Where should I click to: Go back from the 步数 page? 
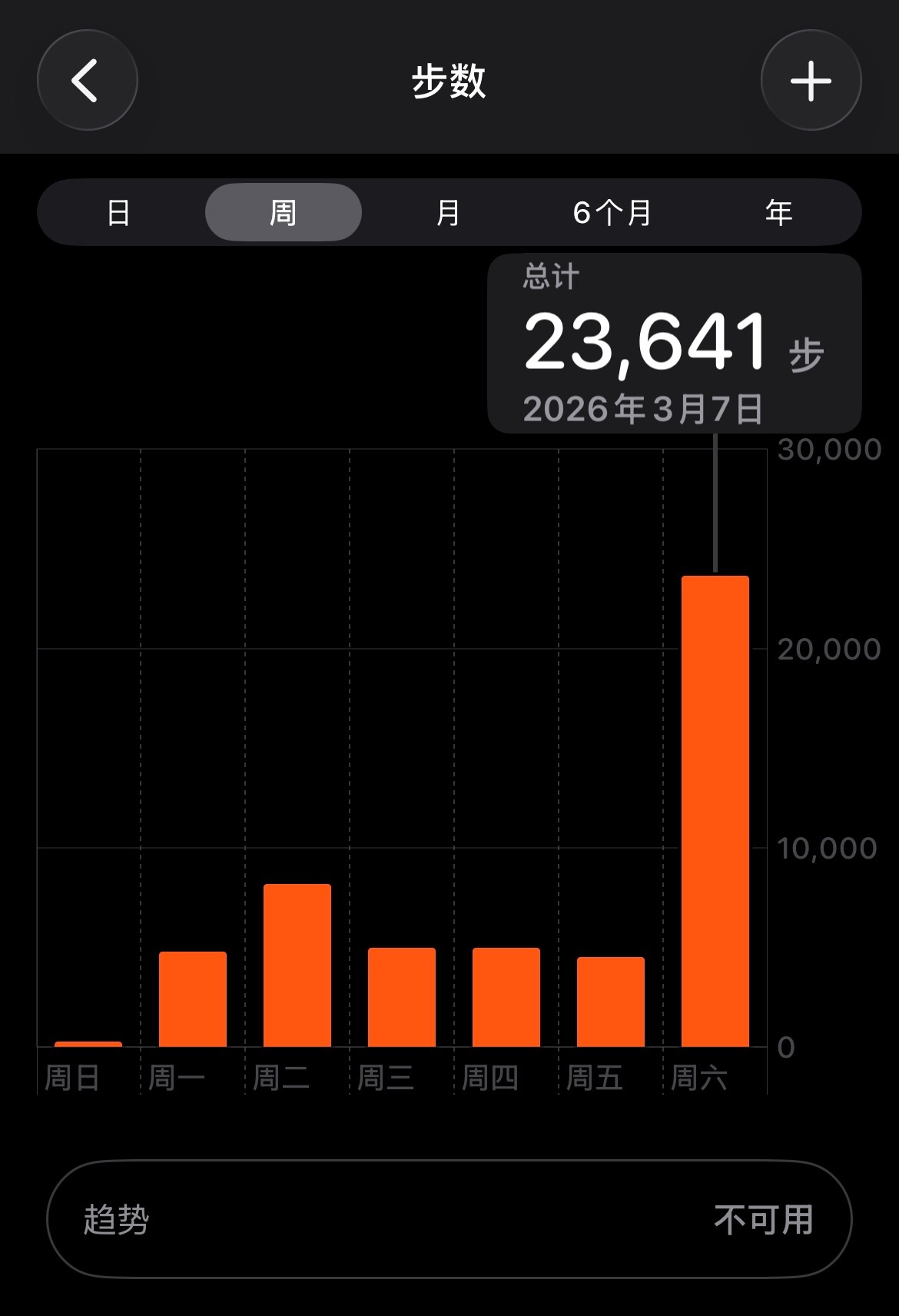(88, 80)
